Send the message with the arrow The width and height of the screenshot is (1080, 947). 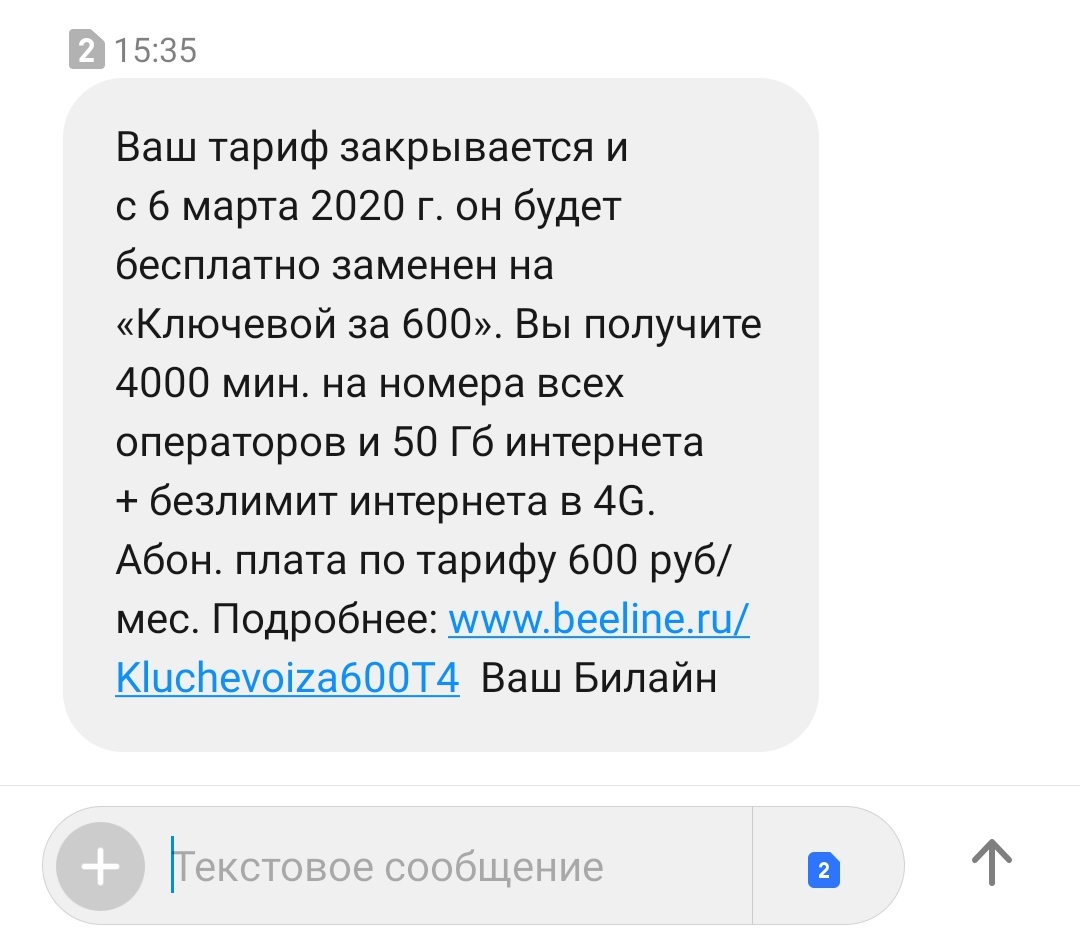pos(992,862)
